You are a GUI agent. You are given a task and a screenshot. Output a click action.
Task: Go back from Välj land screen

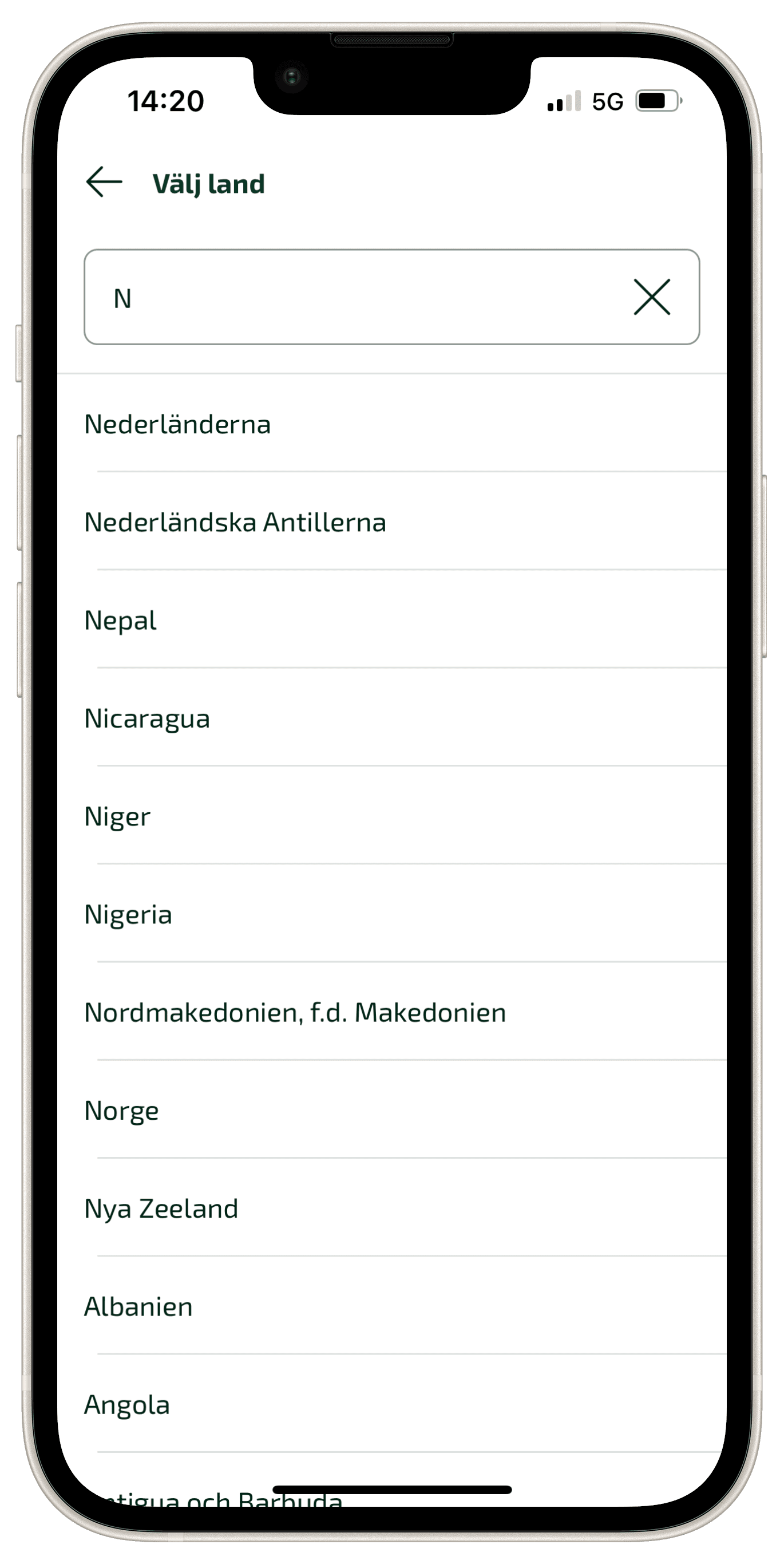[x=104, y=182]
